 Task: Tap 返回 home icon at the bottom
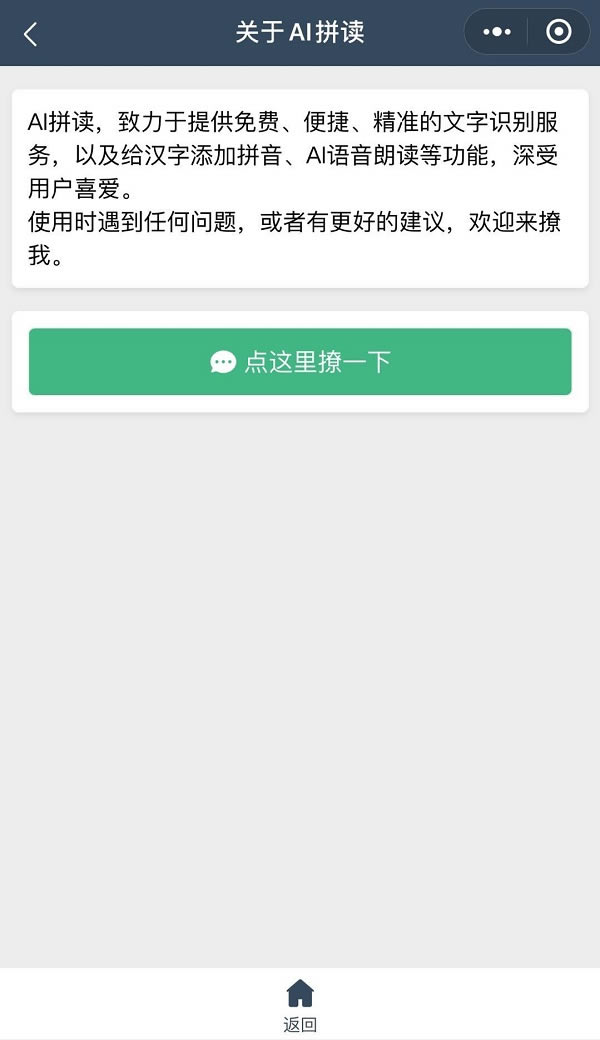pos(300,1005)
